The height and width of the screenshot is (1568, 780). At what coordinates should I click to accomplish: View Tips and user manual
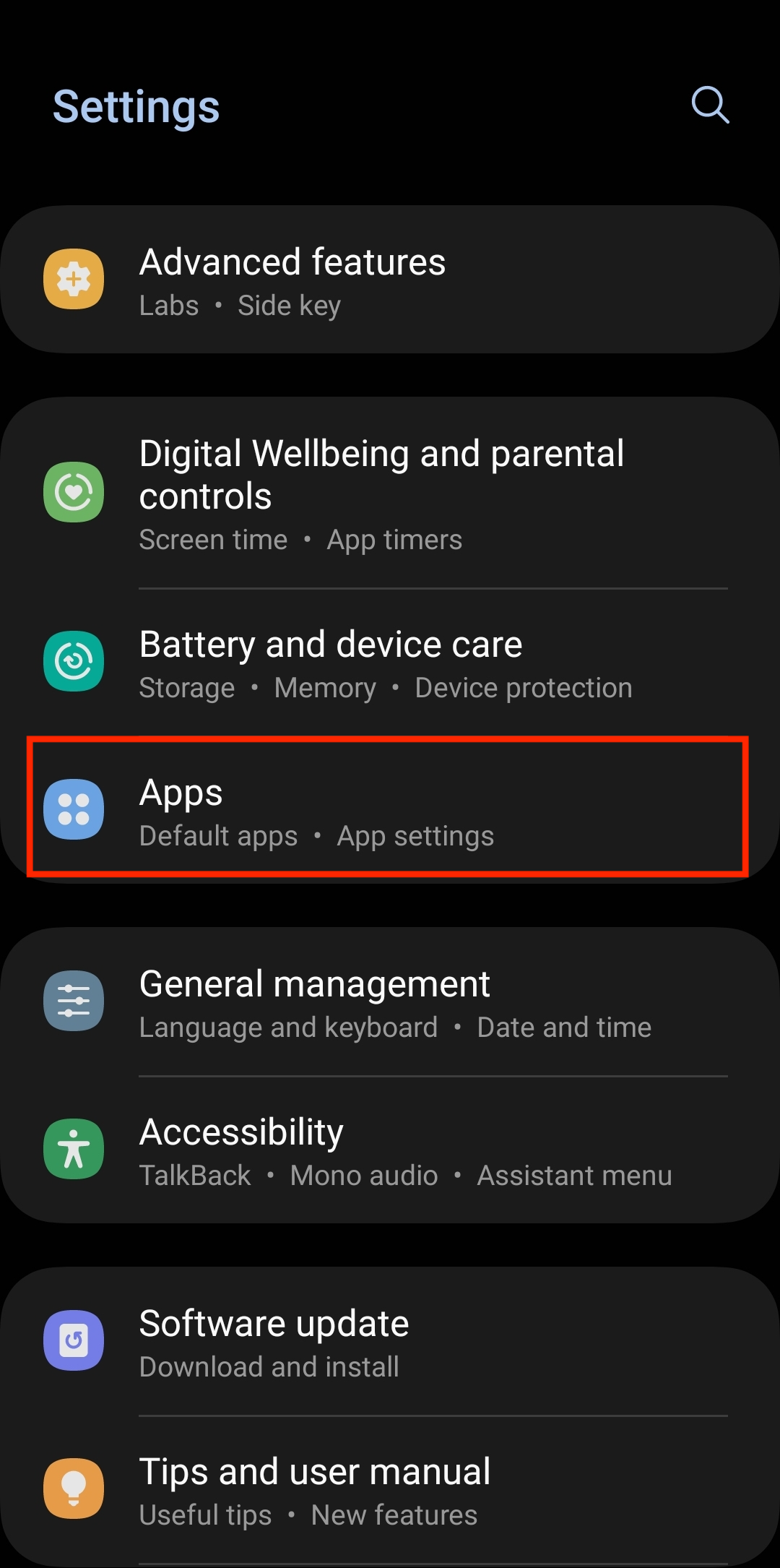(x=390, y=1490)
